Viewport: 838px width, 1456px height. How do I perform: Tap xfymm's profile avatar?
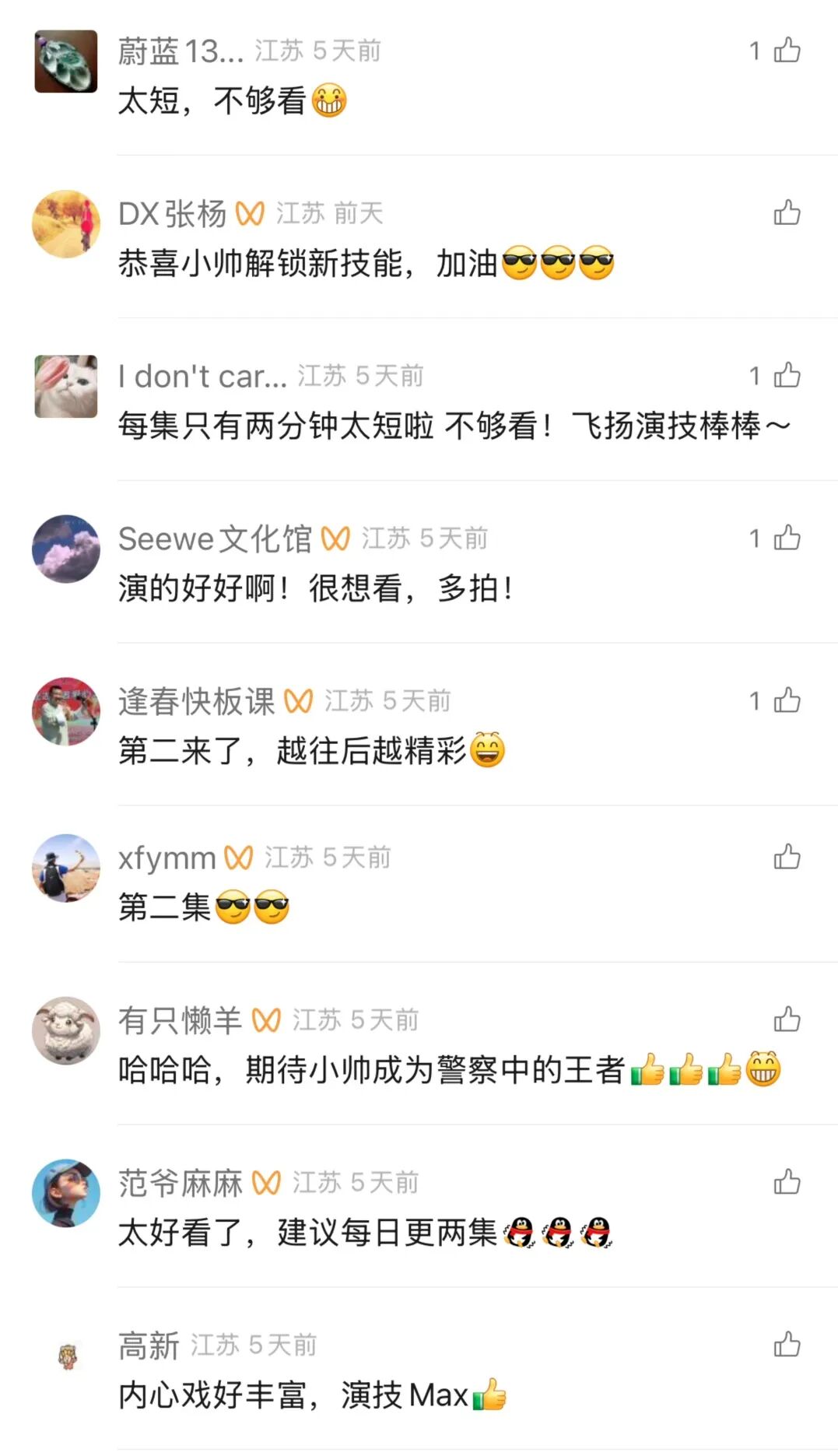point(66,868)
